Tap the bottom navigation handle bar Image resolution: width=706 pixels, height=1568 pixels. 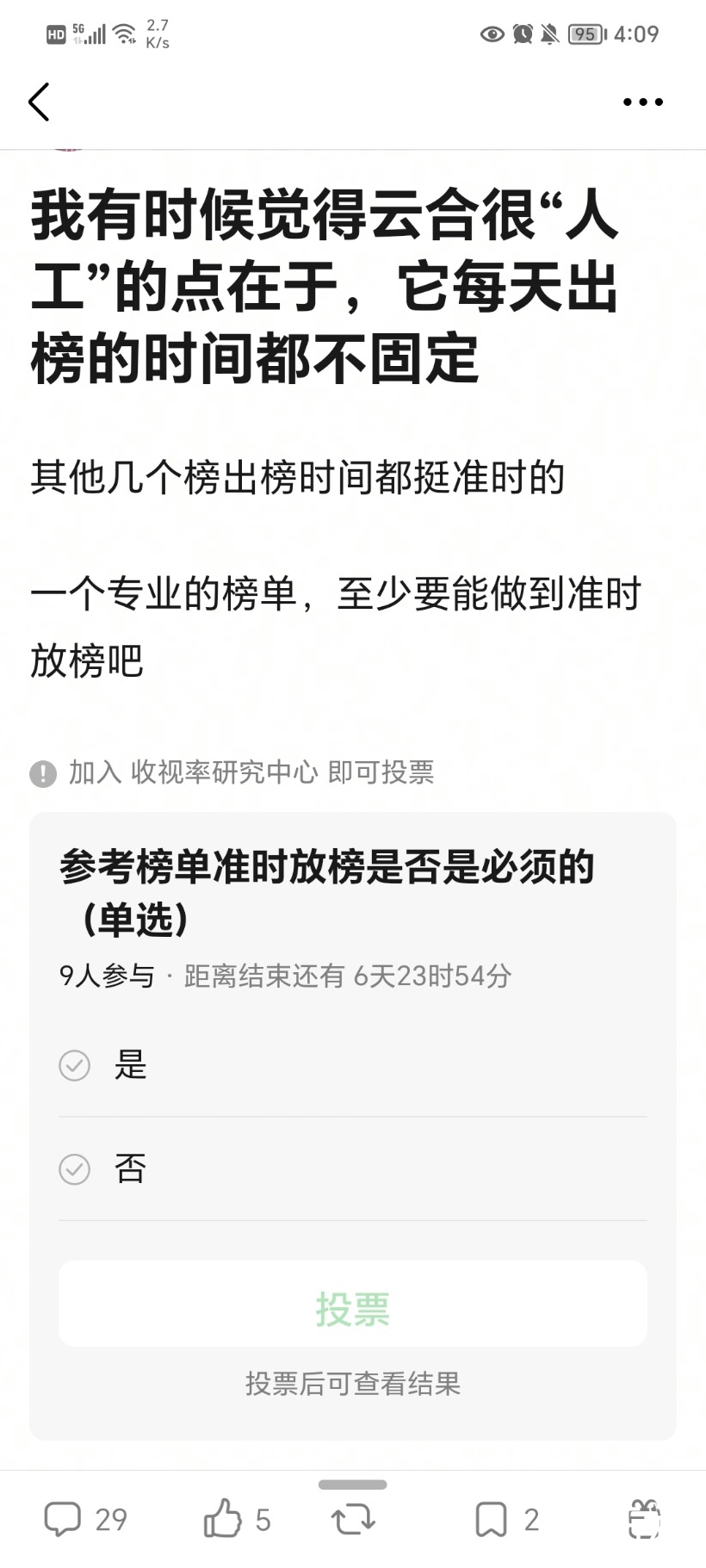click(x=352, y=1484)
